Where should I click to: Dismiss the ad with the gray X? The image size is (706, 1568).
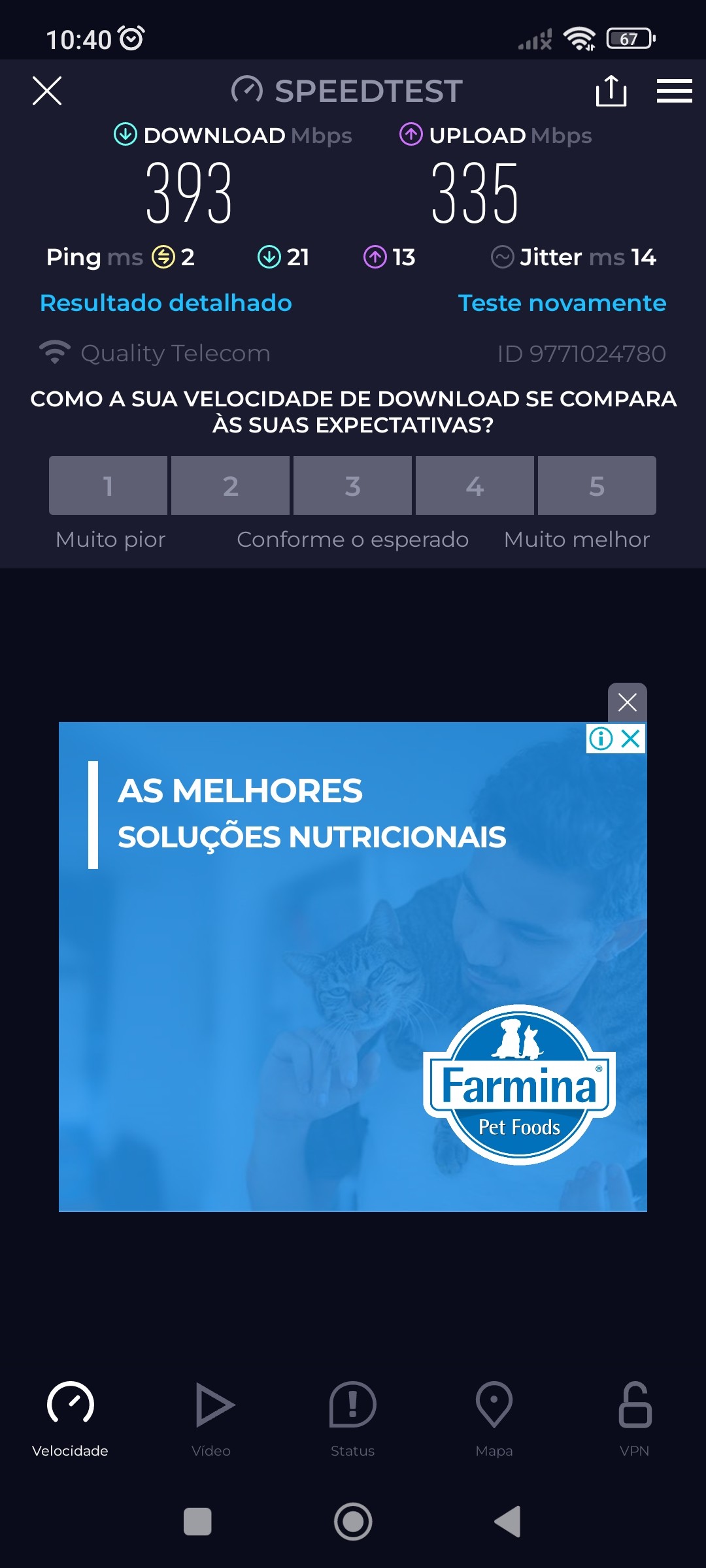[x=628, y=702]
